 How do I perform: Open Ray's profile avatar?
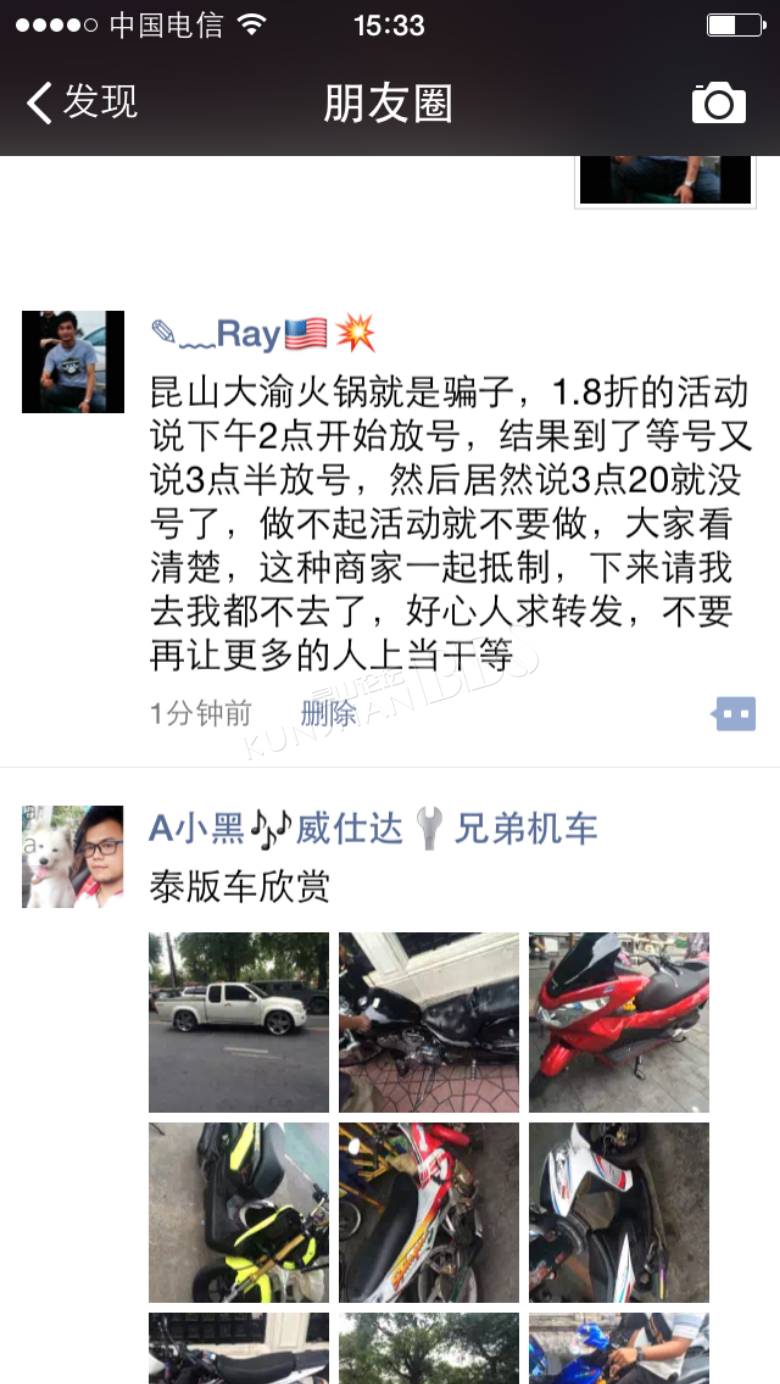coord(73,362)
